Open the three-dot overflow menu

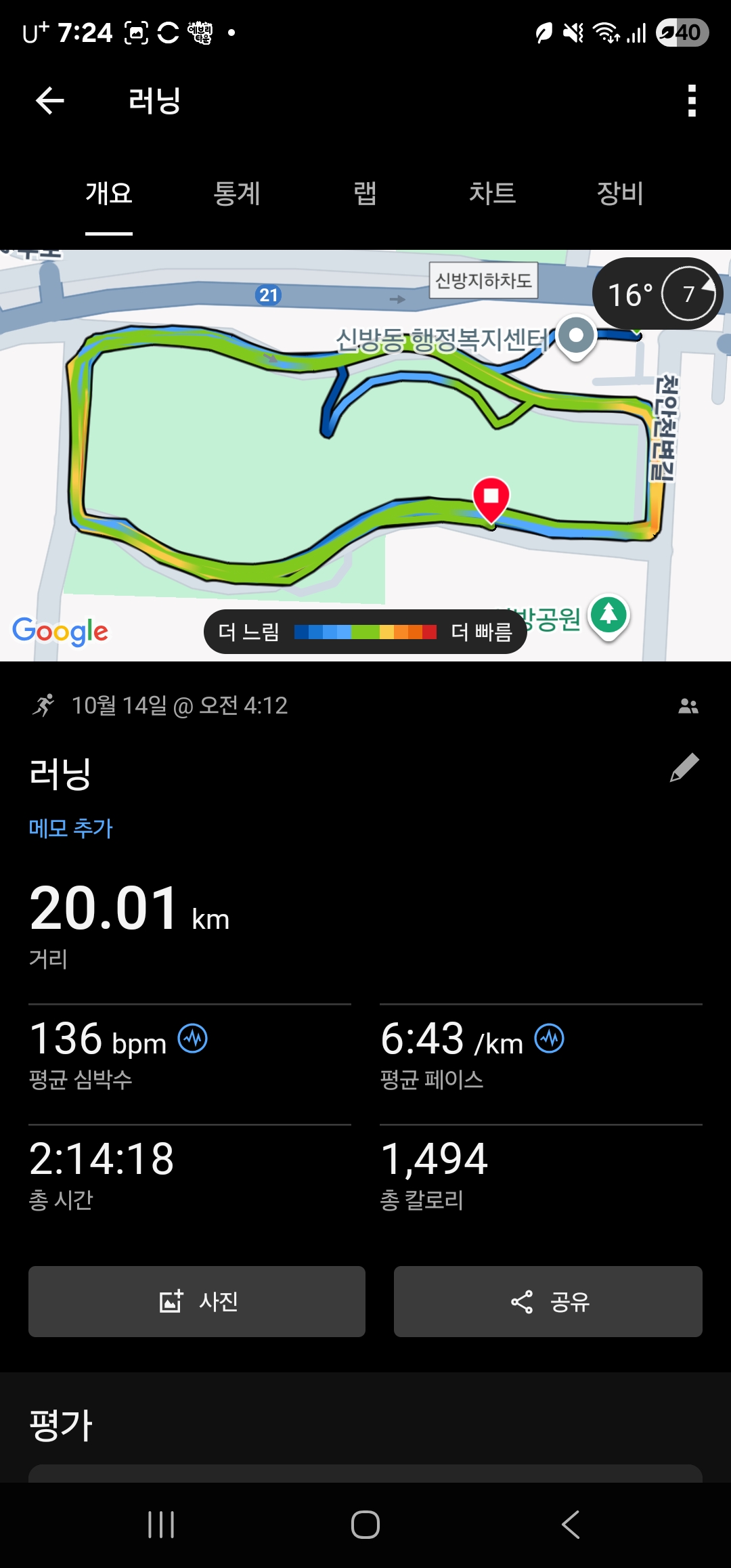pyautogui.click(x=691, y=101)
